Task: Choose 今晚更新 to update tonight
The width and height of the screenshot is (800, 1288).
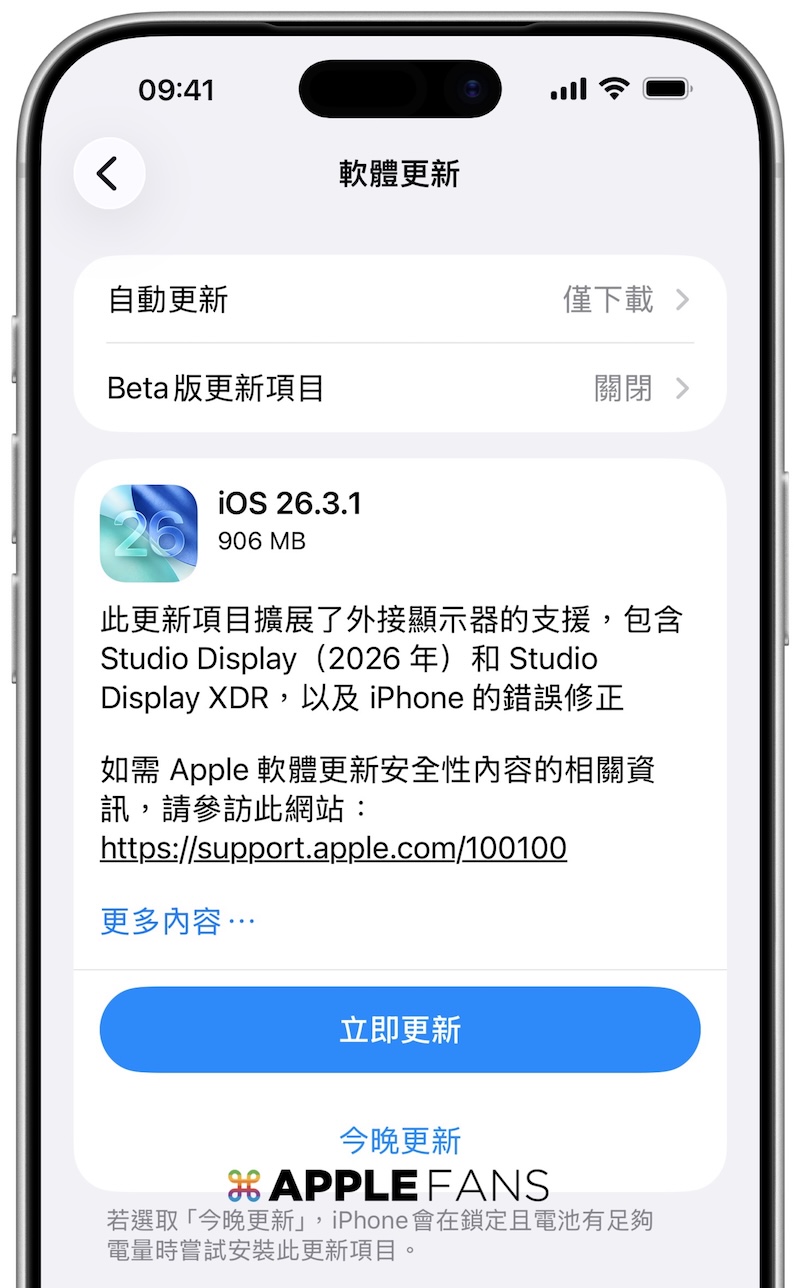Action: tap(399, 1140)
